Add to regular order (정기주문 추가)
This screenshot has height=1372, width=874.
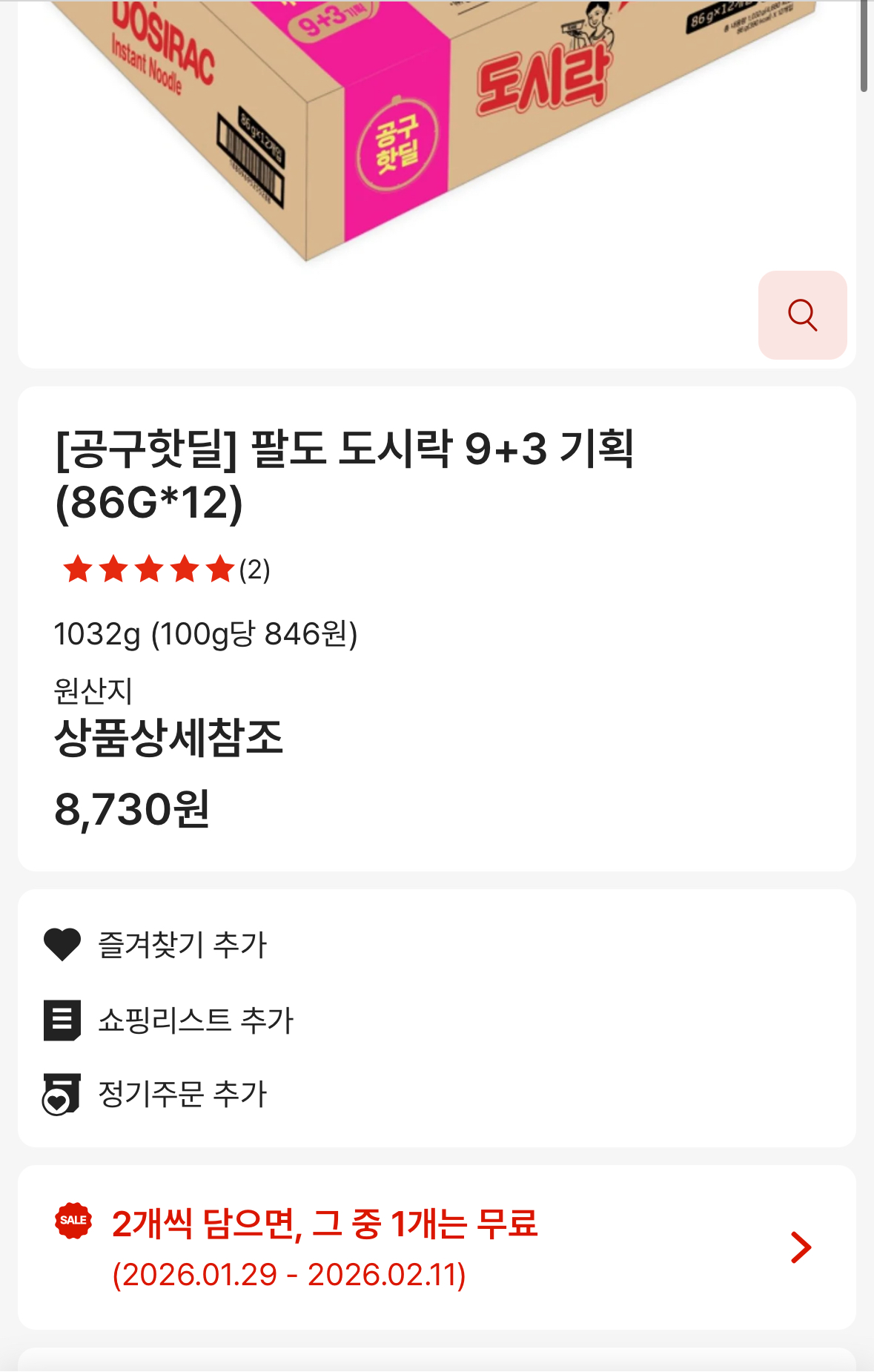coord(156,1094)
